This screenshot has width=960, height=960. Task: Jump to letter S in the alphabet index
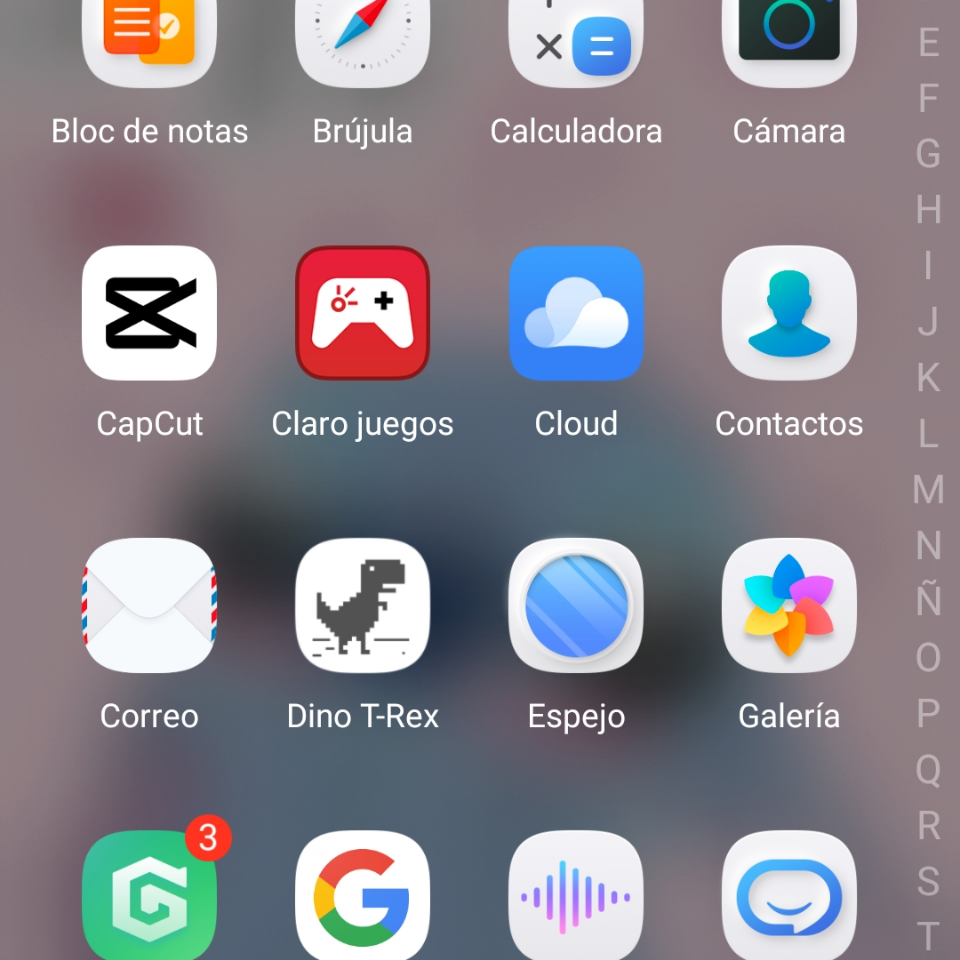click(928, 881)
